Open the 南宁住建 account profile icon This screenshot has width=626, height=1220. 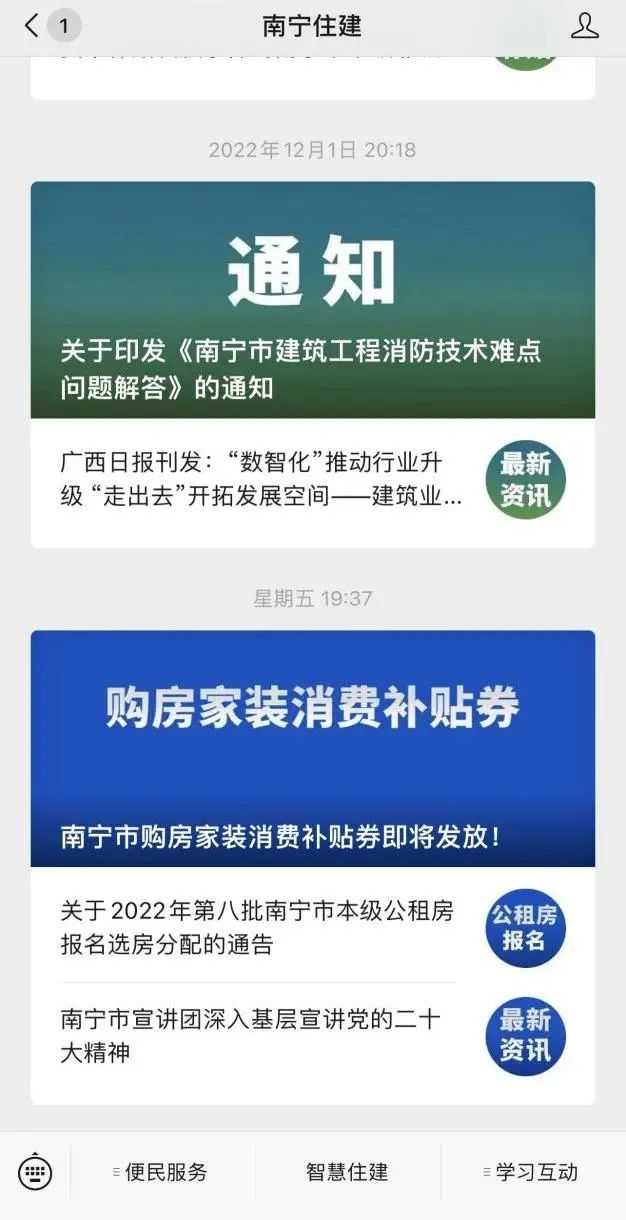pyautogui.click(x=584, y=26)
